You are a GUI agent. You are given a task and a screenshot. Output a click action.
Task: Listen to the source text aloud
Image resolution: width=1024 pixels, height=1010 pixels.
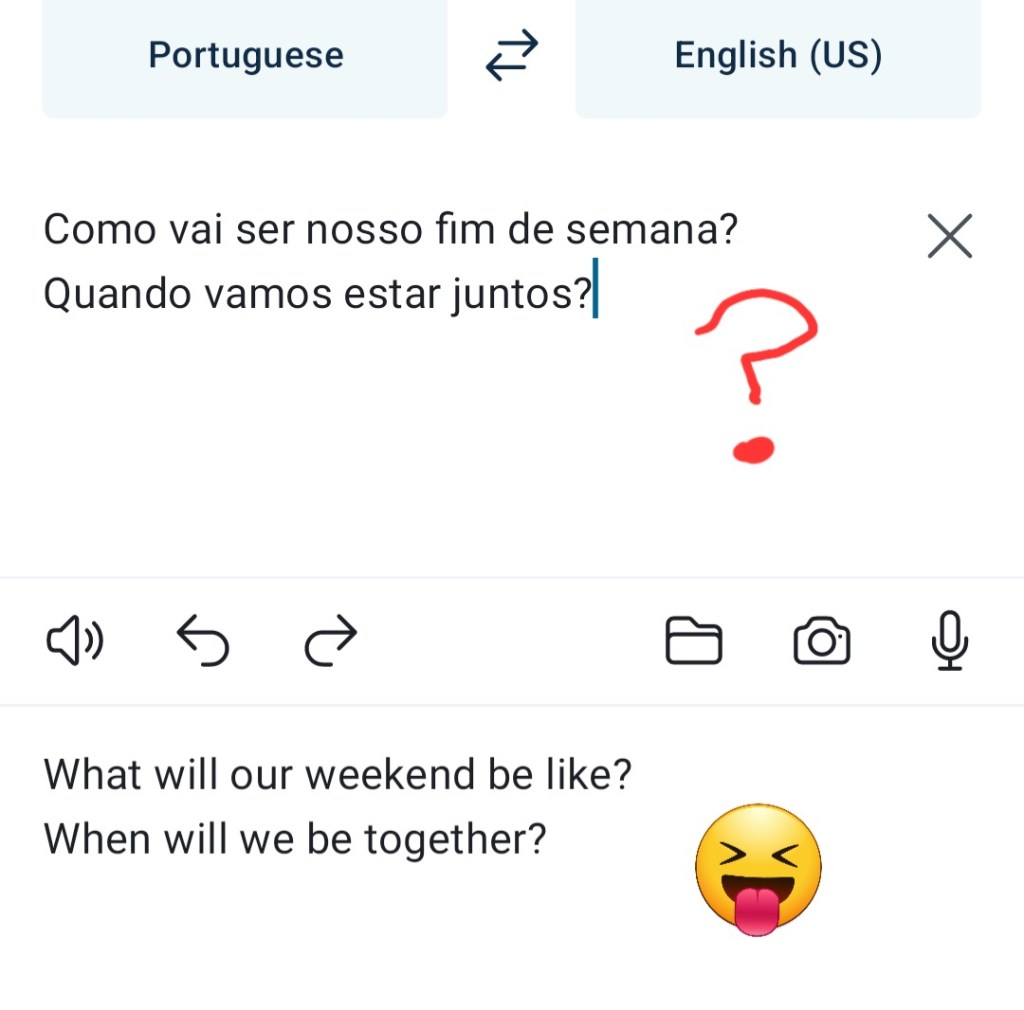[x=75, y=641]
